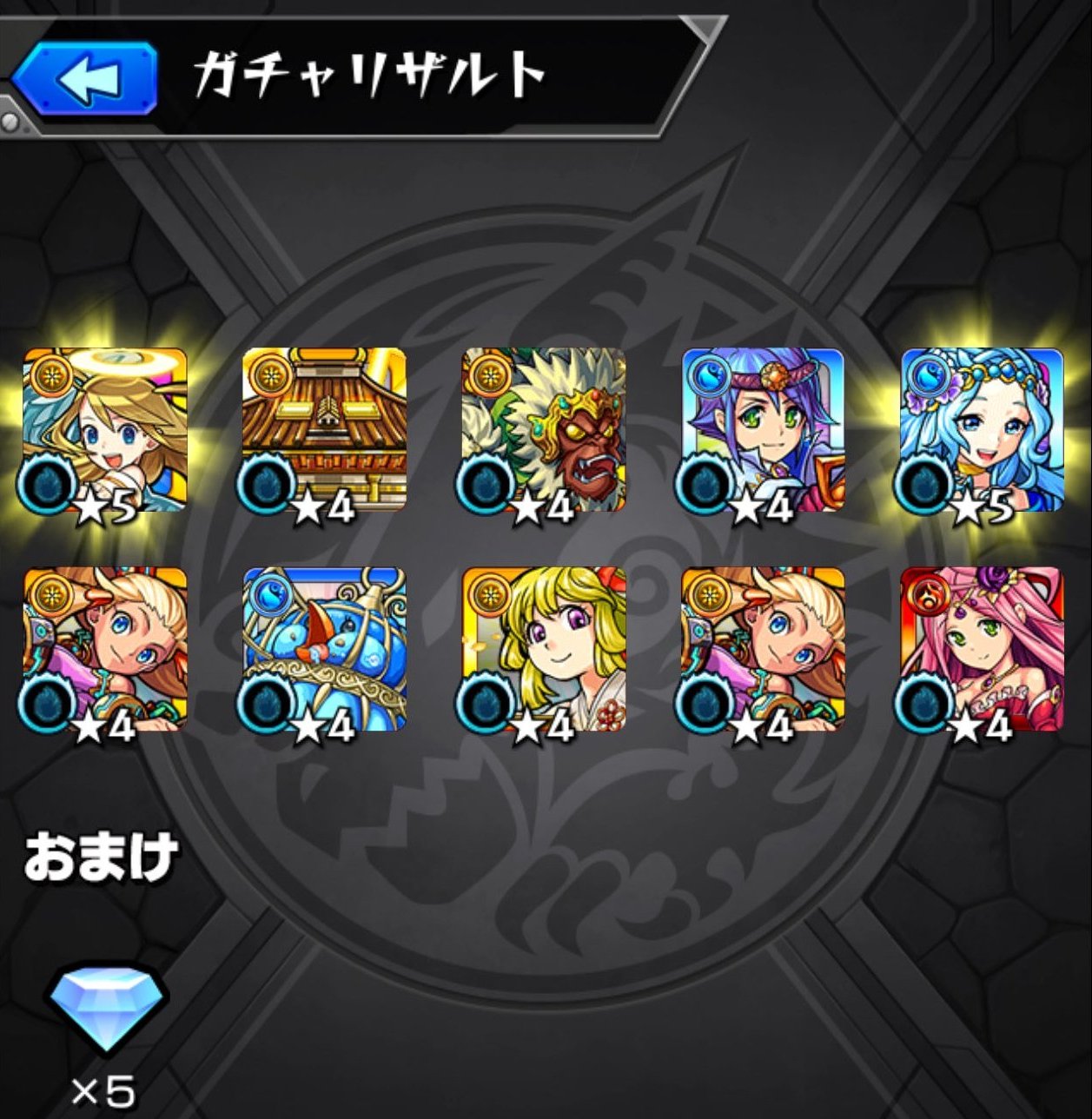Screen dimensions: 1092x1119
Task: View the yellow-haired shrine maiden 4-star card
Action: pyautogui.click(x=543, y=650)
